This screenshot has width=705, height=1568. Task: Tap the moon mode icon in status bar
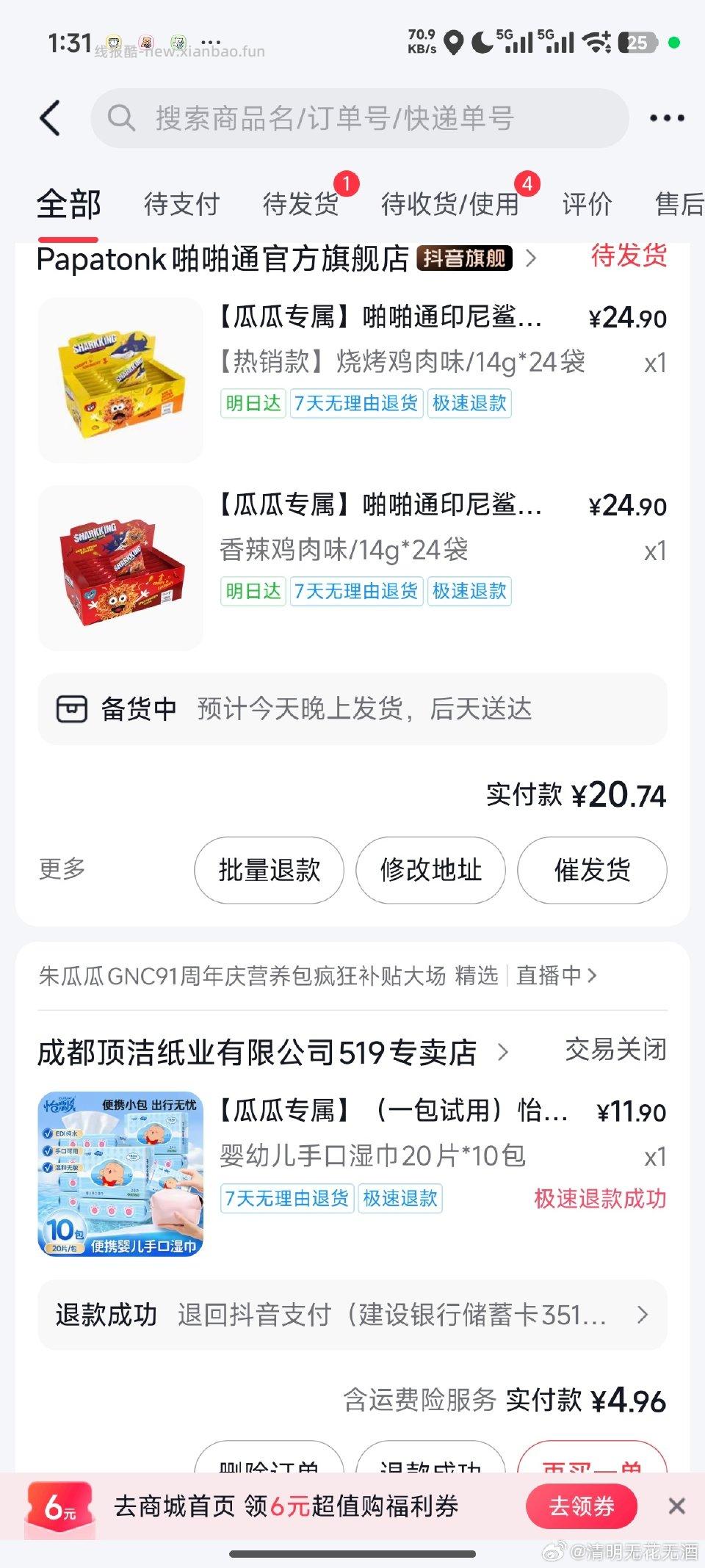[x=481, y=43]
